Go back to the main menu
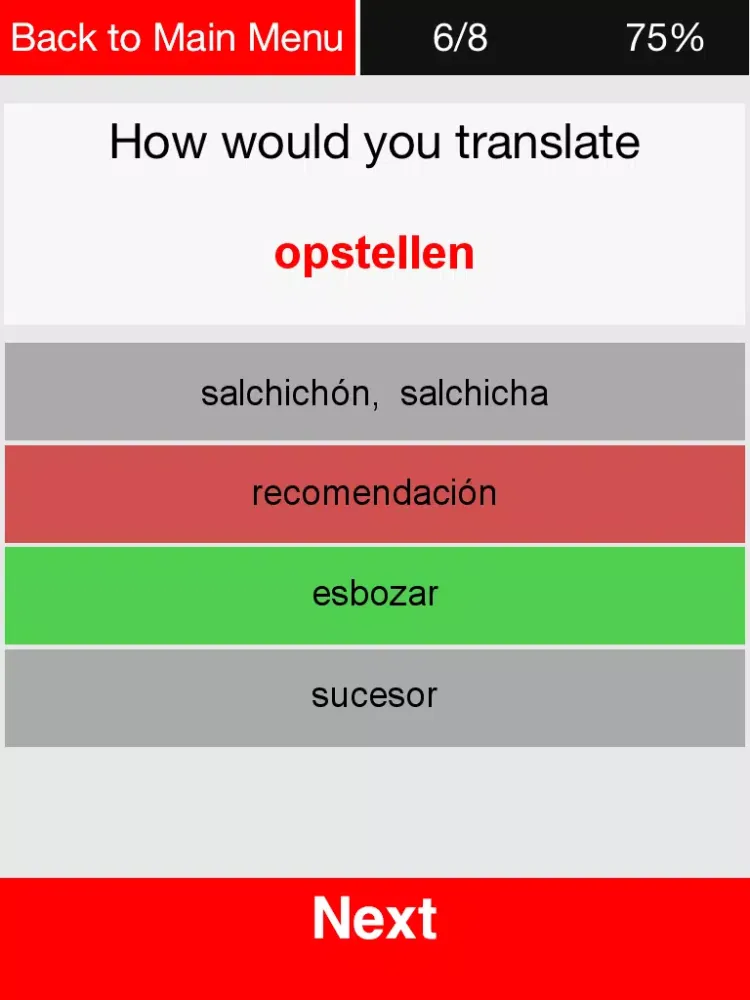This screenshot has height=1000, width=750. pos(177,37)
